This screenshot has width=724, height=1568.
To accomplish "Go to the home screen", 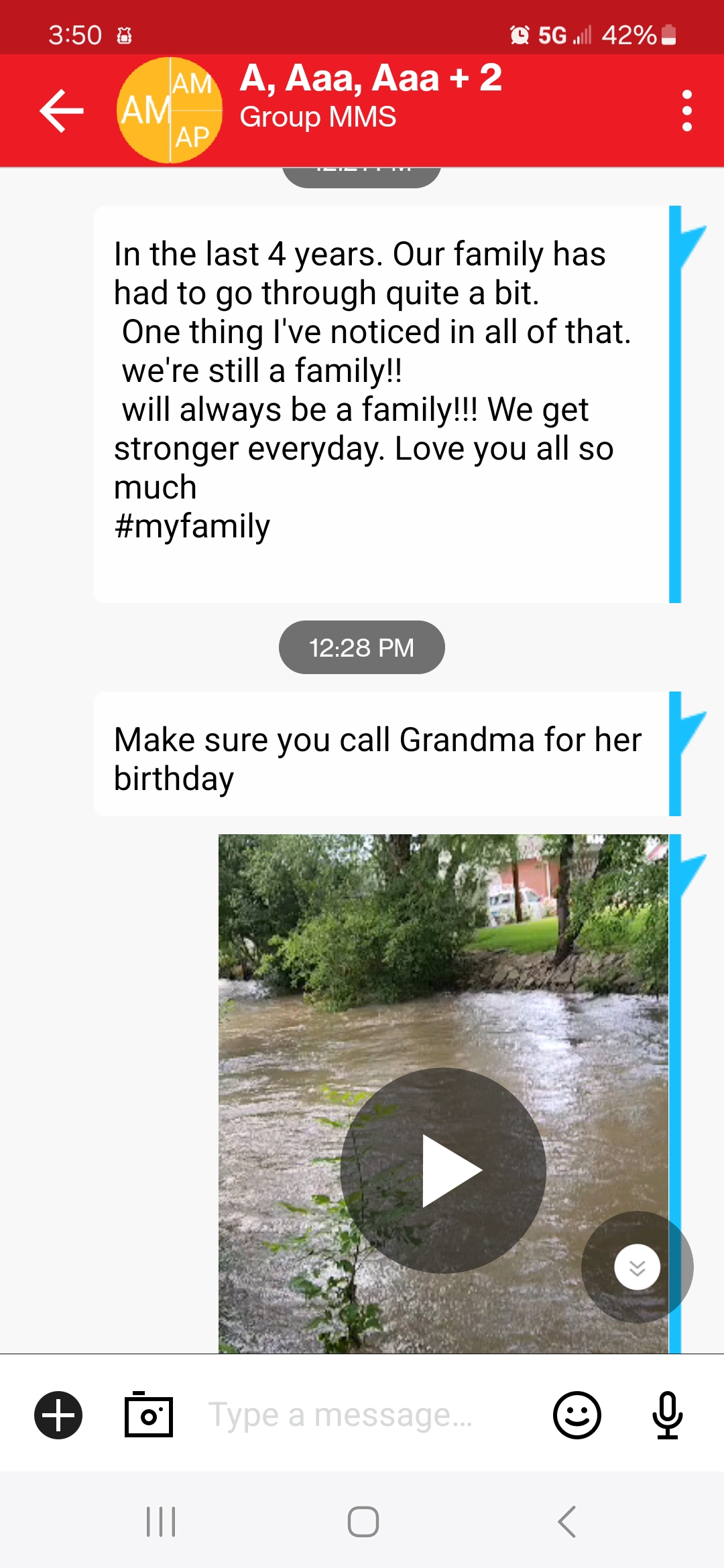I will tap(363, 1522).
